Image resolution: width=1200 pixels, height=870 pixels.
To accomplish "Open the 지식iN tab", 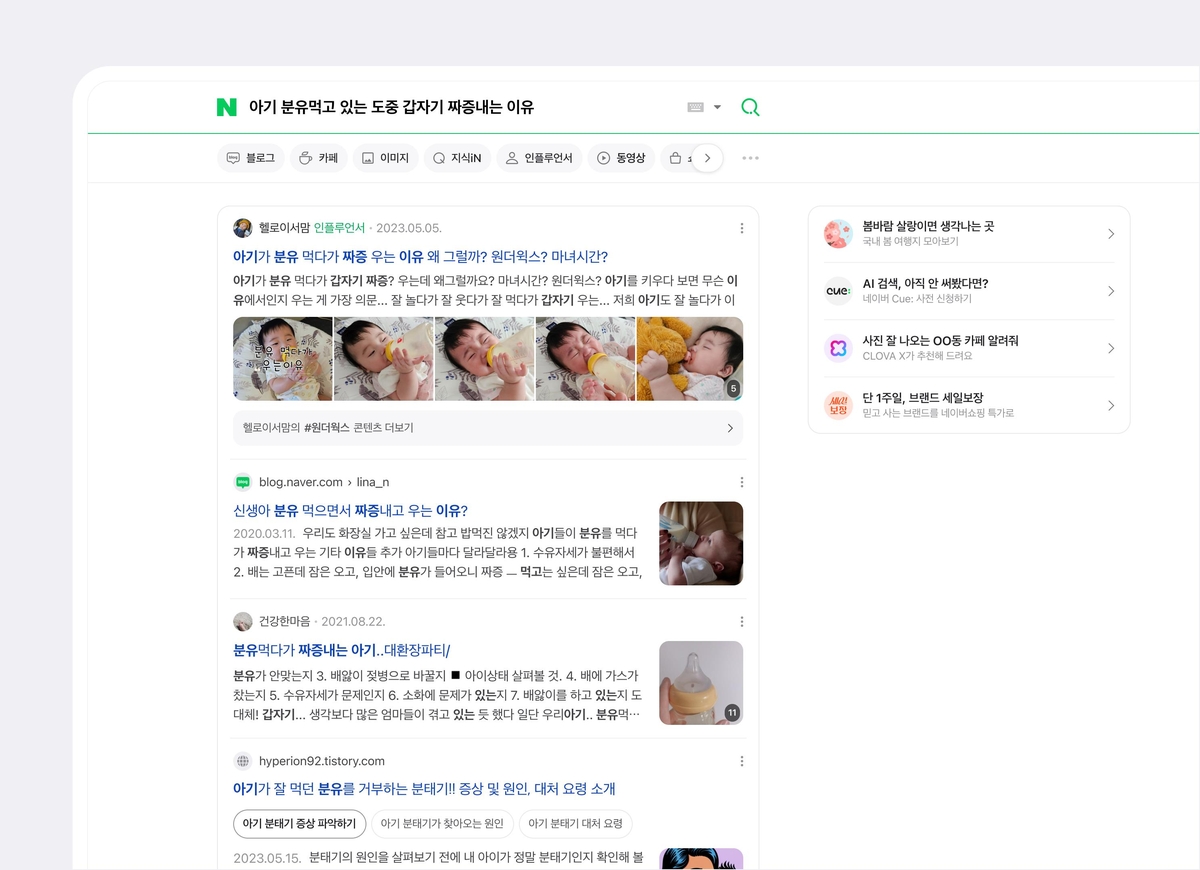I will (x=457, y=158).
